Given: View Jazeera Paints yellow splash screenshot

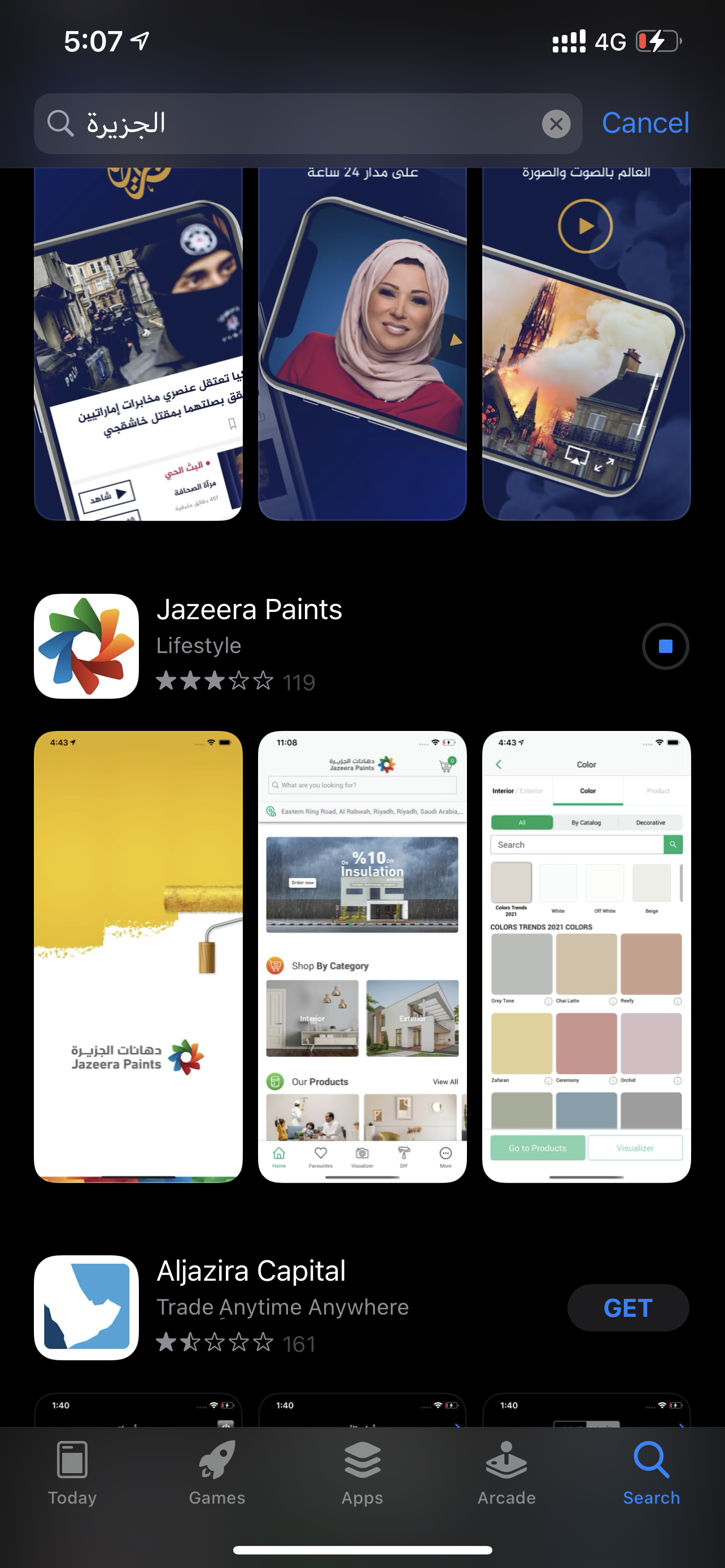Looking at the screenshot, I should click(x=138, y=957).
